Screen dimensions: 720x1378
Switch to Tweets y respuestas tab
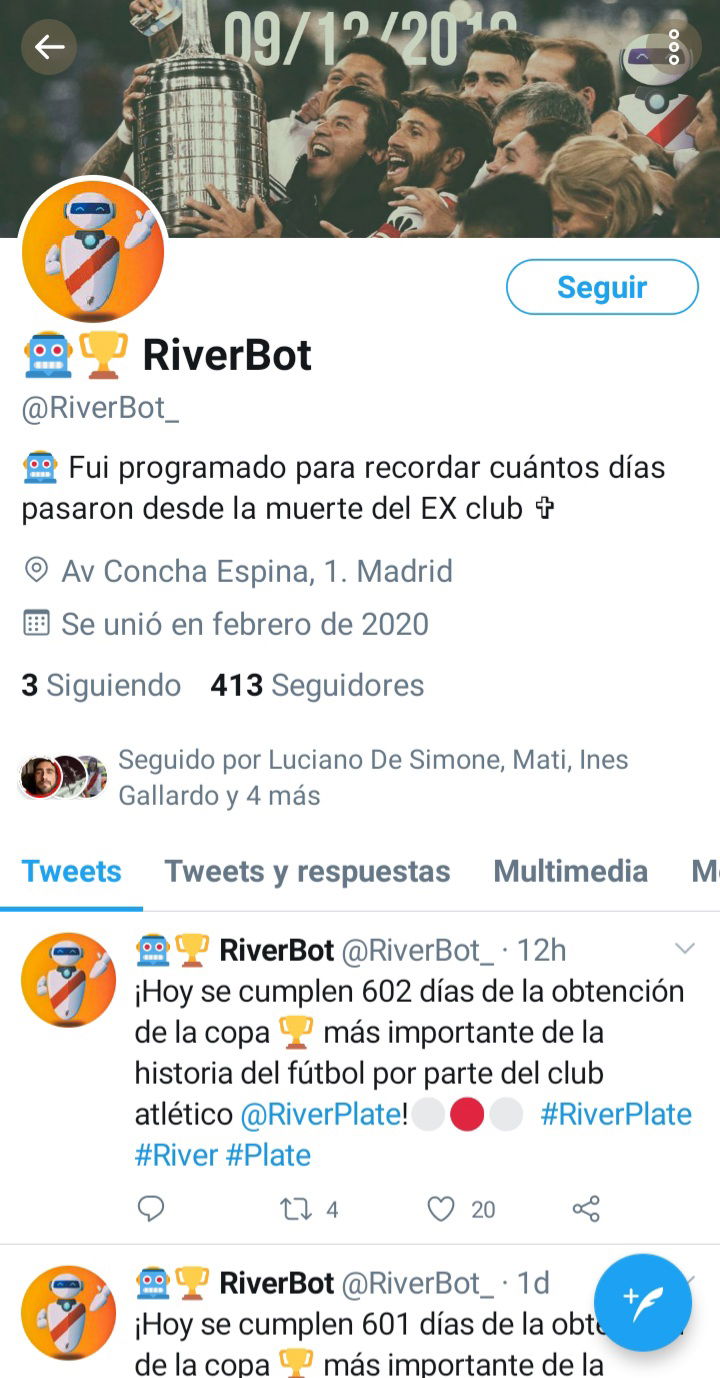[x=307, y=871]
